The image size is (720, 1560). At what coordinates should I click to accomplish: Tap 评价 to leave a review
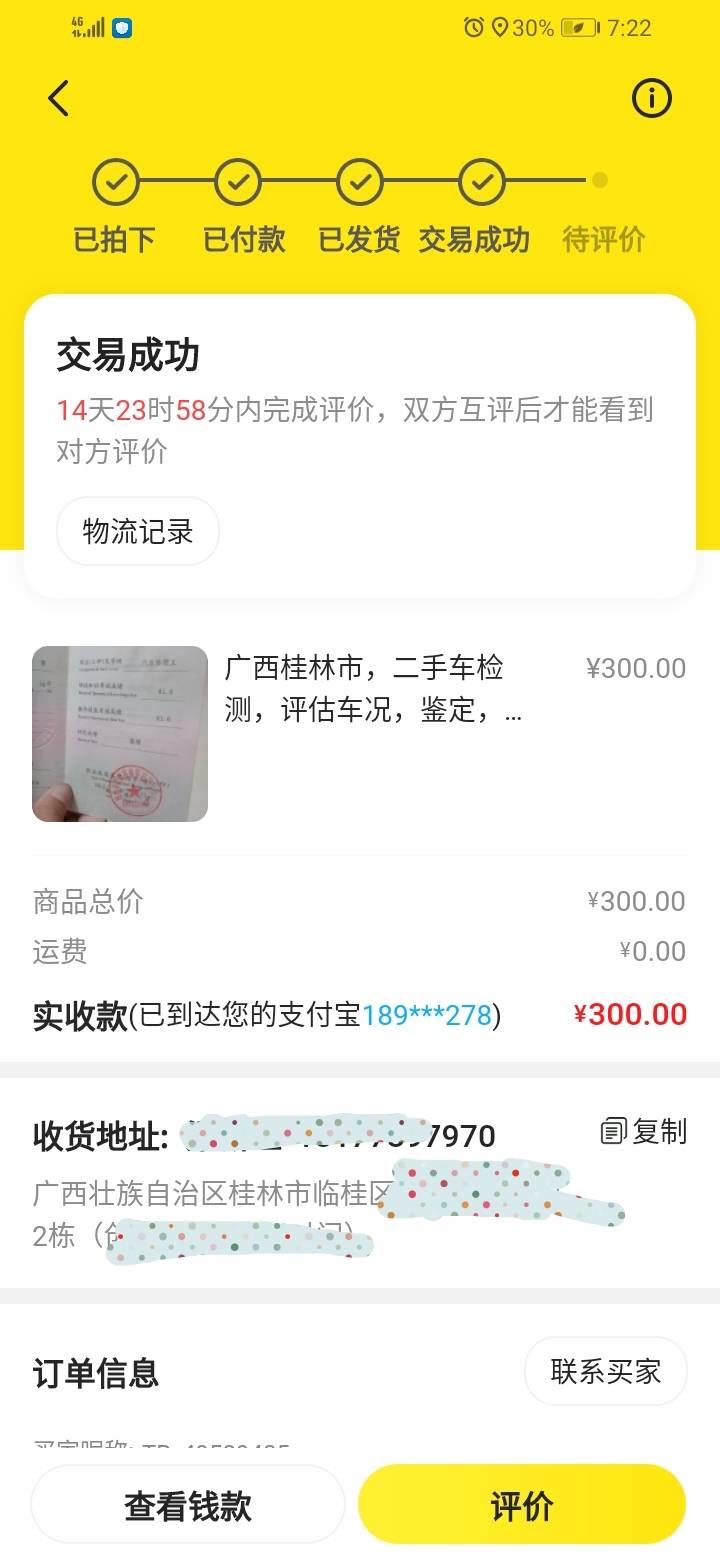pos(522,1503)
